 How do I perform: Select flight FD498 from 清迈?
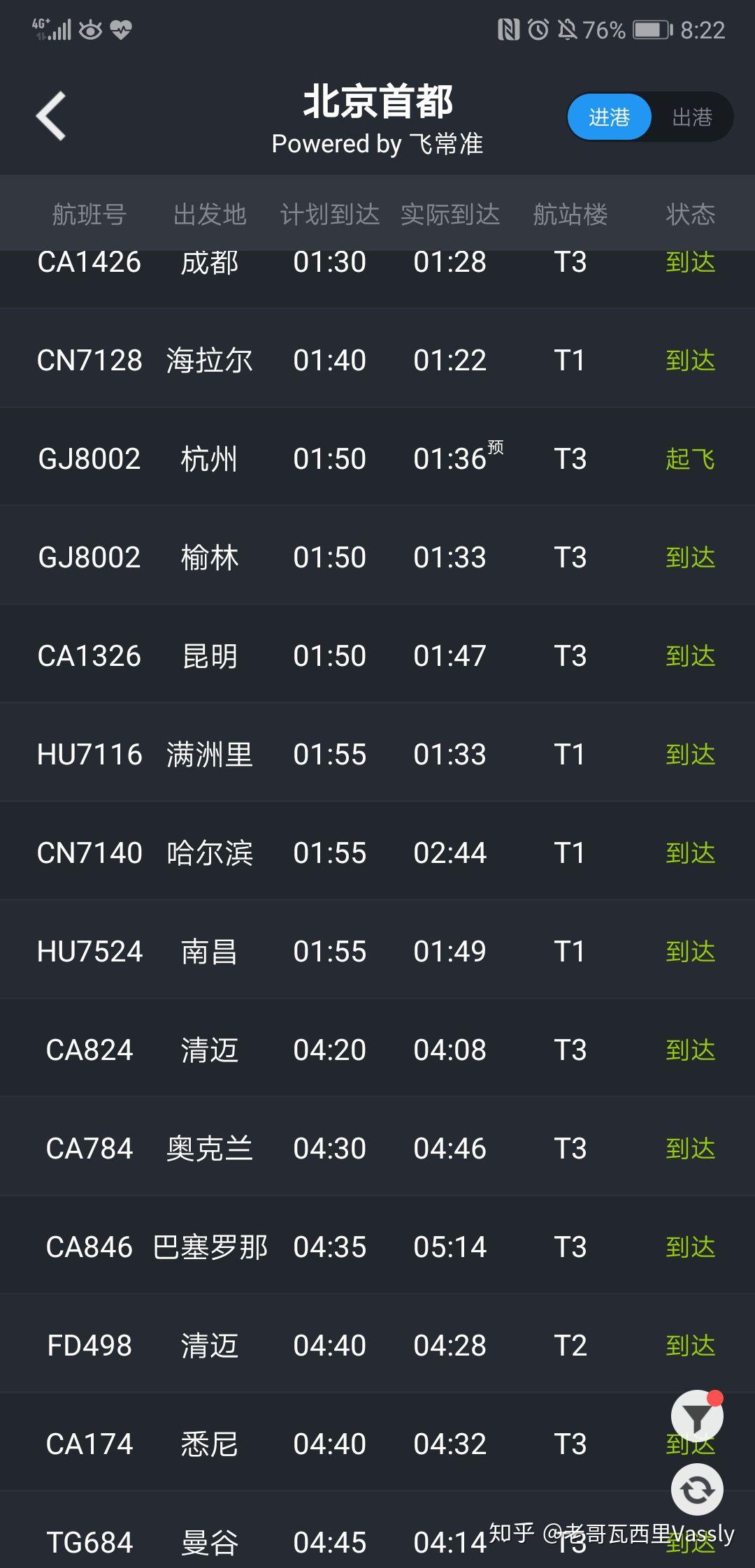pyautogui.click(x=377, y=1346)
